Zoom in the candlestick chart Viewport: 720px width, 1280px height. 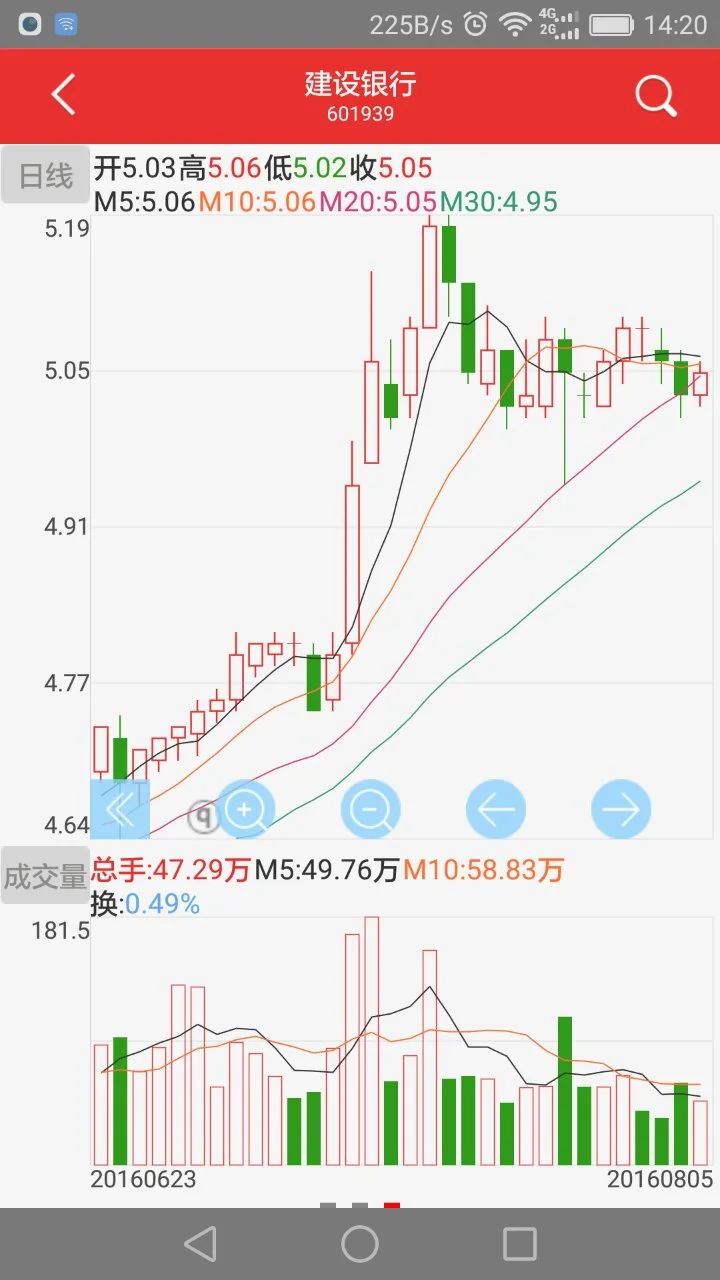click(246, 809)
